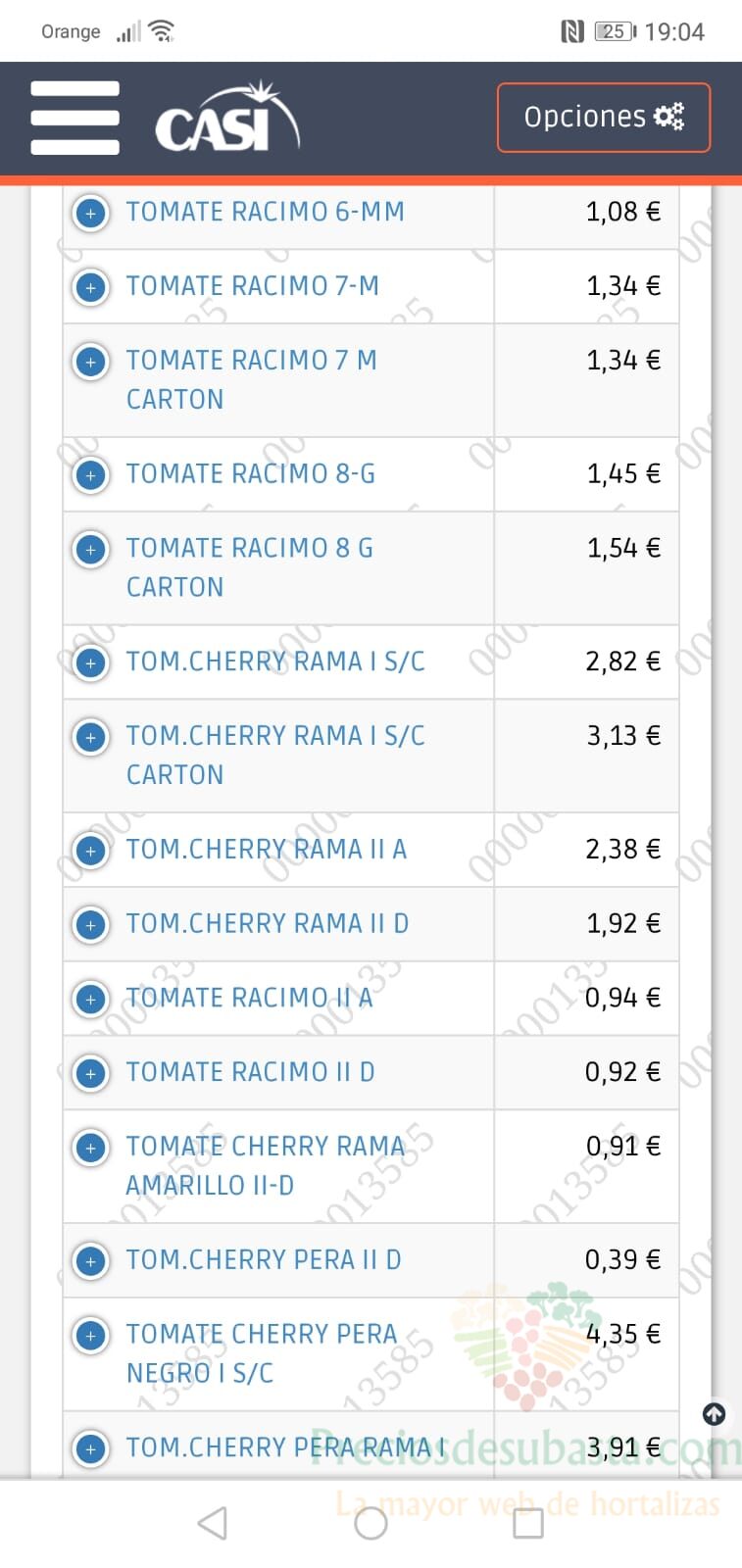Expand the TOMATE RACIMO 6-MM row
The image size is (742, 1568).
pos(91,213)
